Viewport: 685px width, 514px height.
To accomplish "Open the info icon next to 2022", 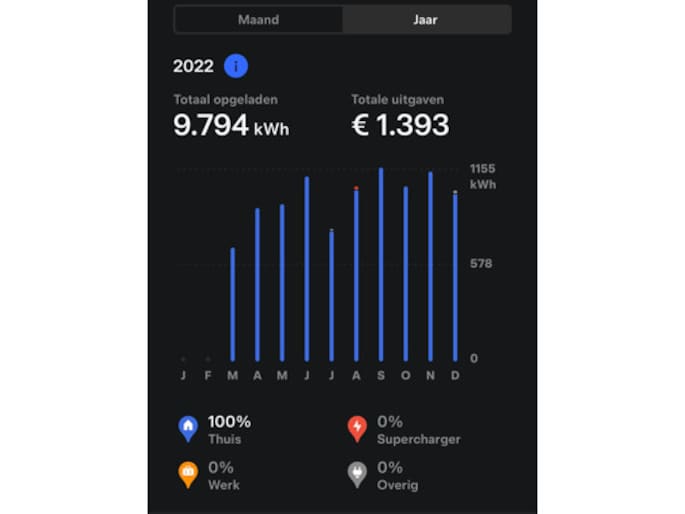I will (x=237, y=67).
